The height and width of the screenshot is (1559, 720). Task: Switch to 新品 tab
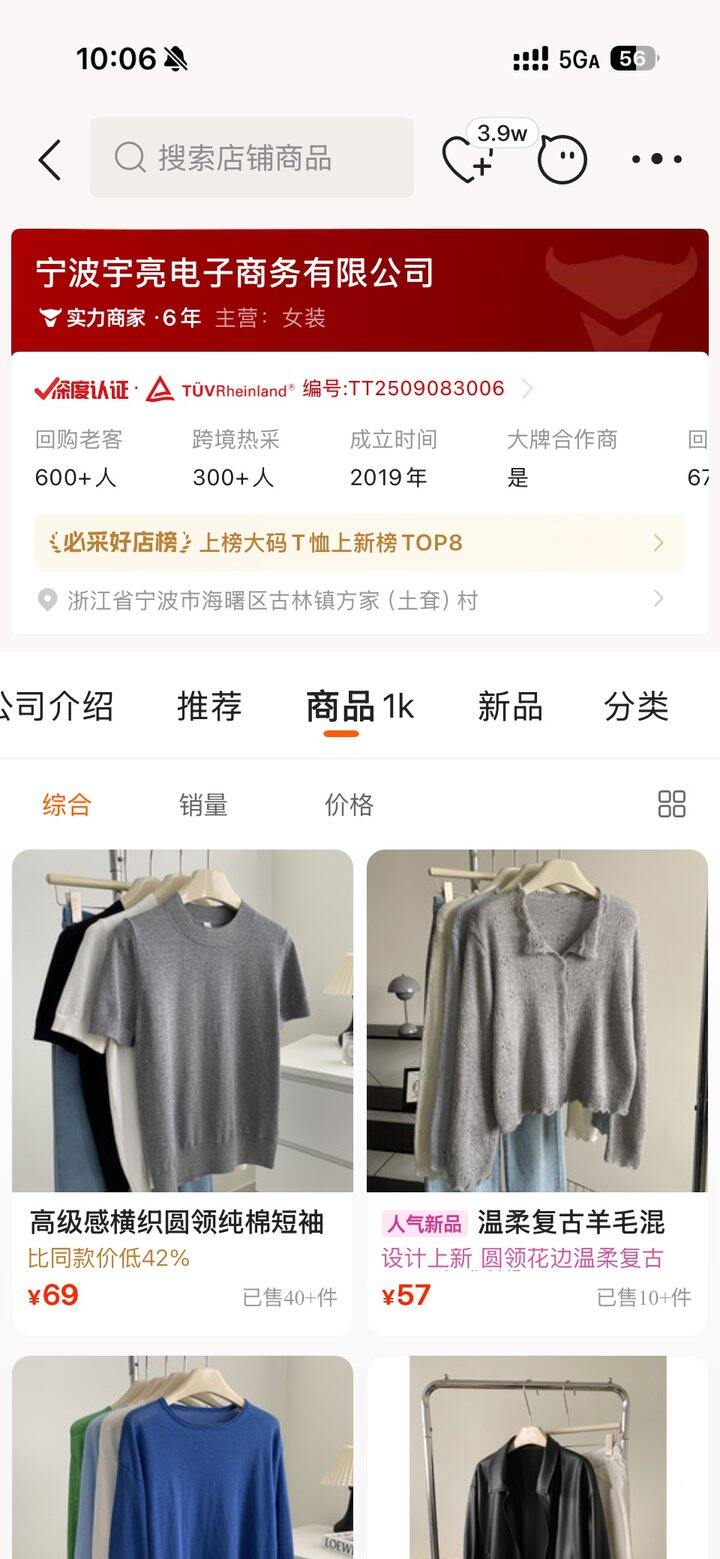pos(510,706)
